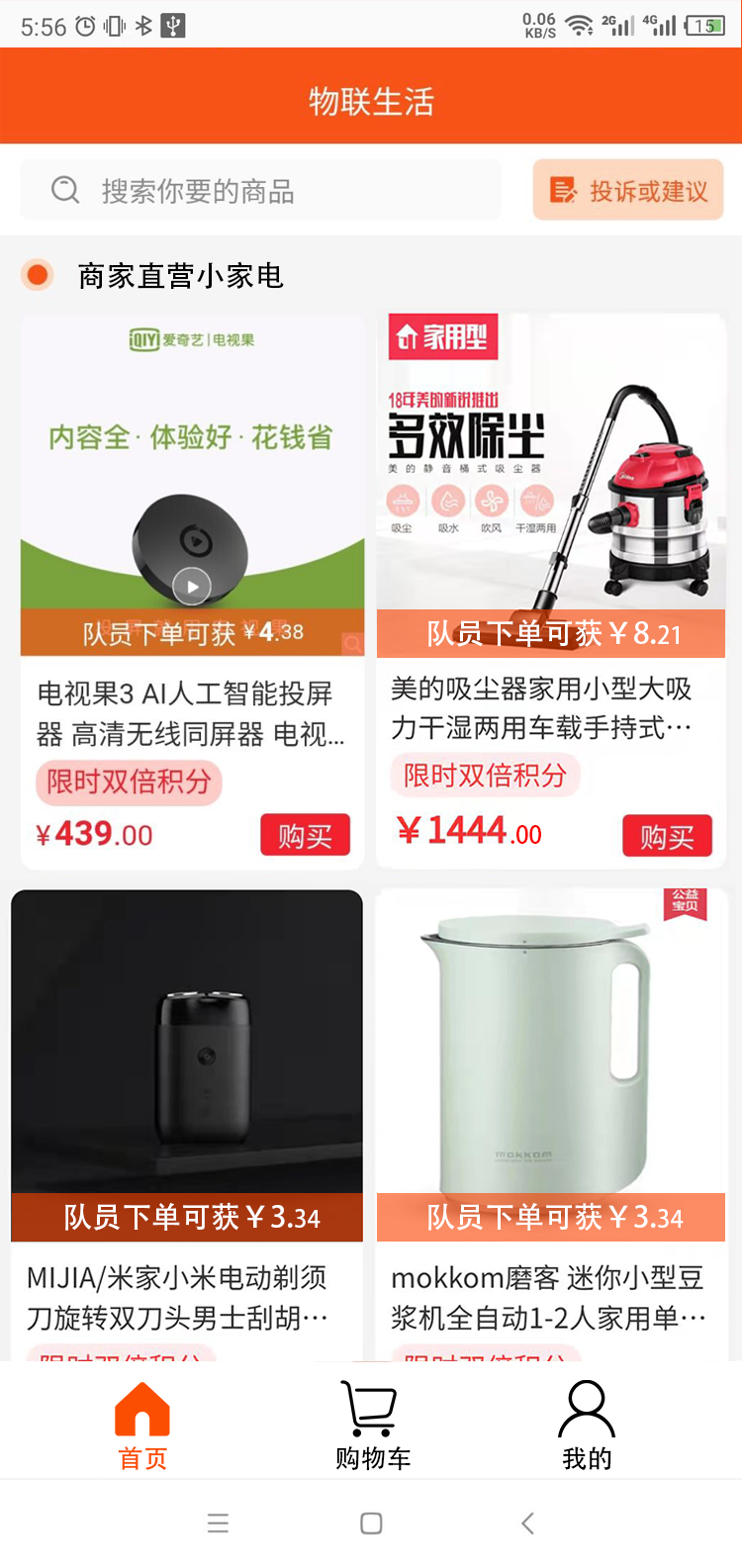Tap the search magnifier icon

point(64,189)
